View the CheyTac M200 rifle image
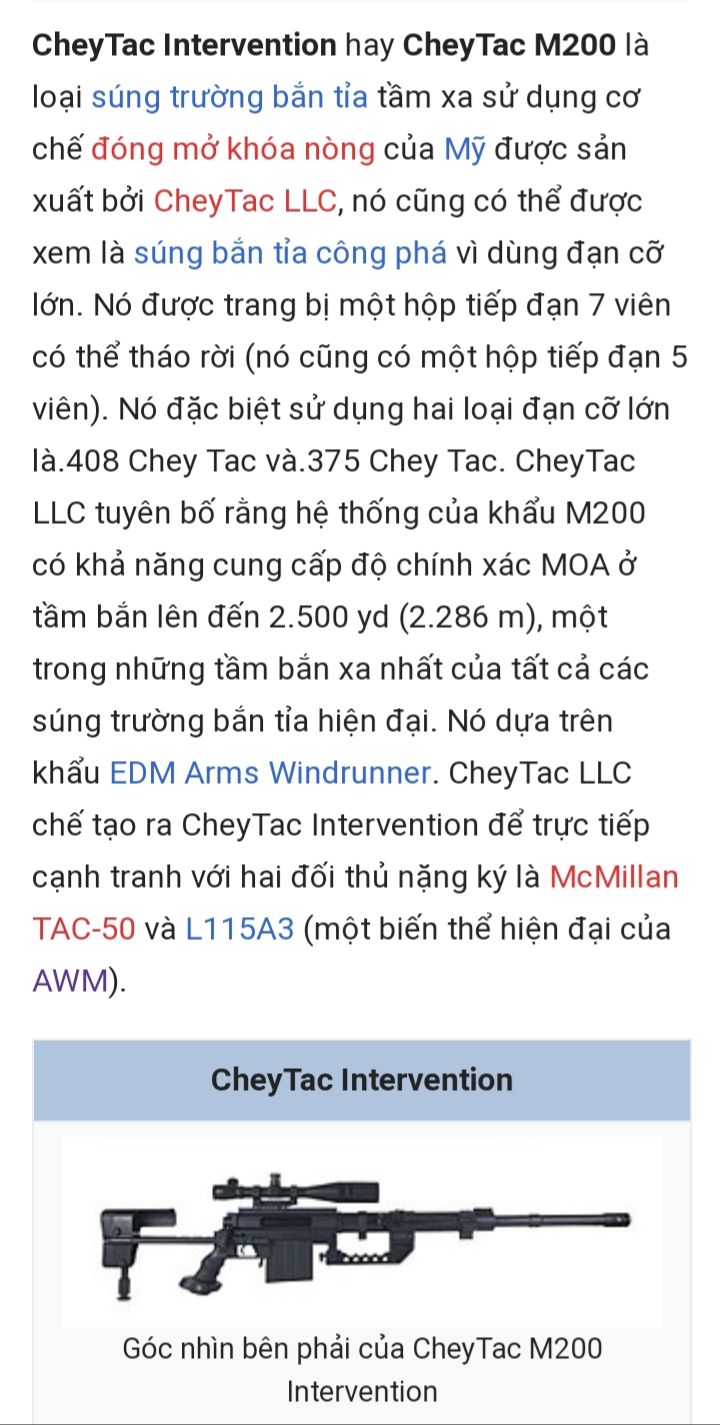 362,1231
